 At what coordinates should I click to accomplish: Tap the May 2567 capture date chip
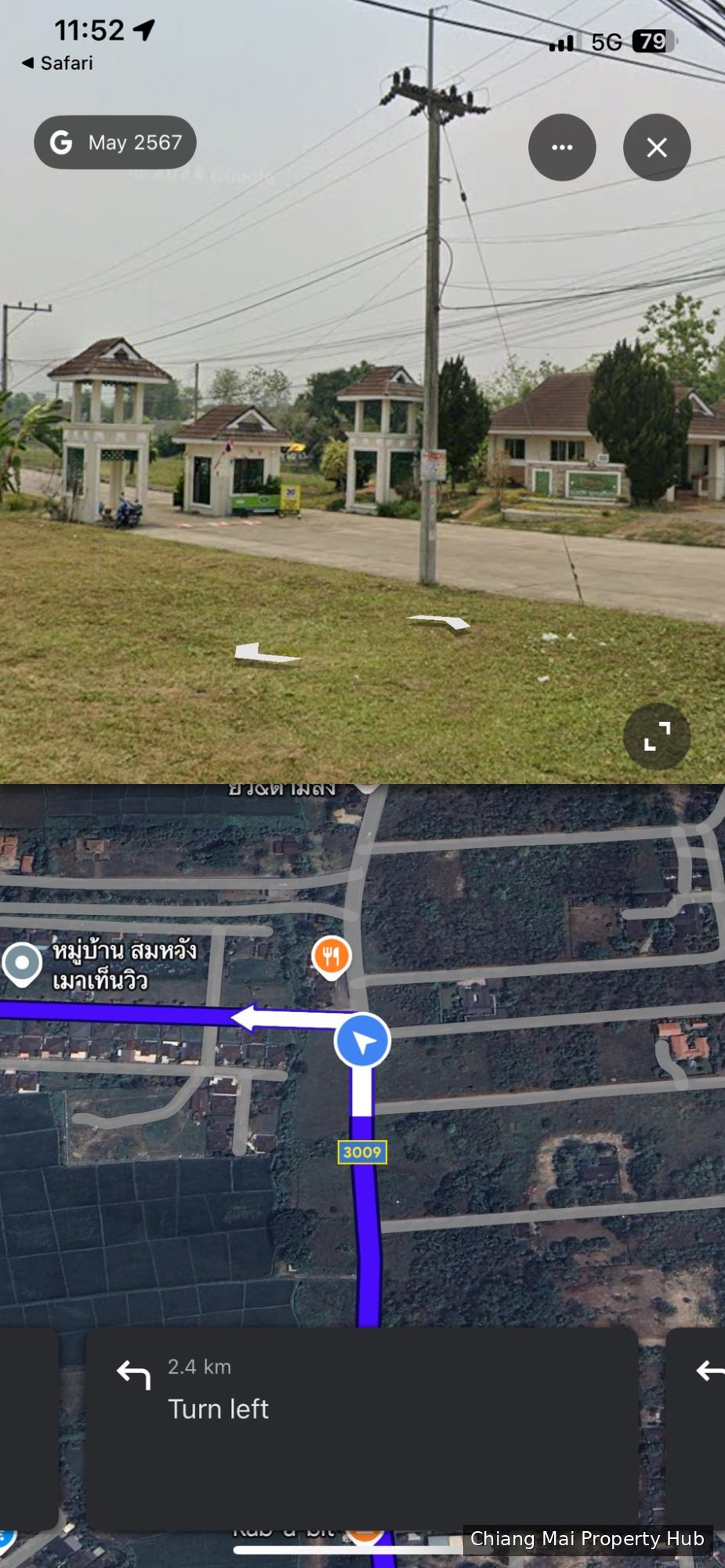click(x=115, y=143)
